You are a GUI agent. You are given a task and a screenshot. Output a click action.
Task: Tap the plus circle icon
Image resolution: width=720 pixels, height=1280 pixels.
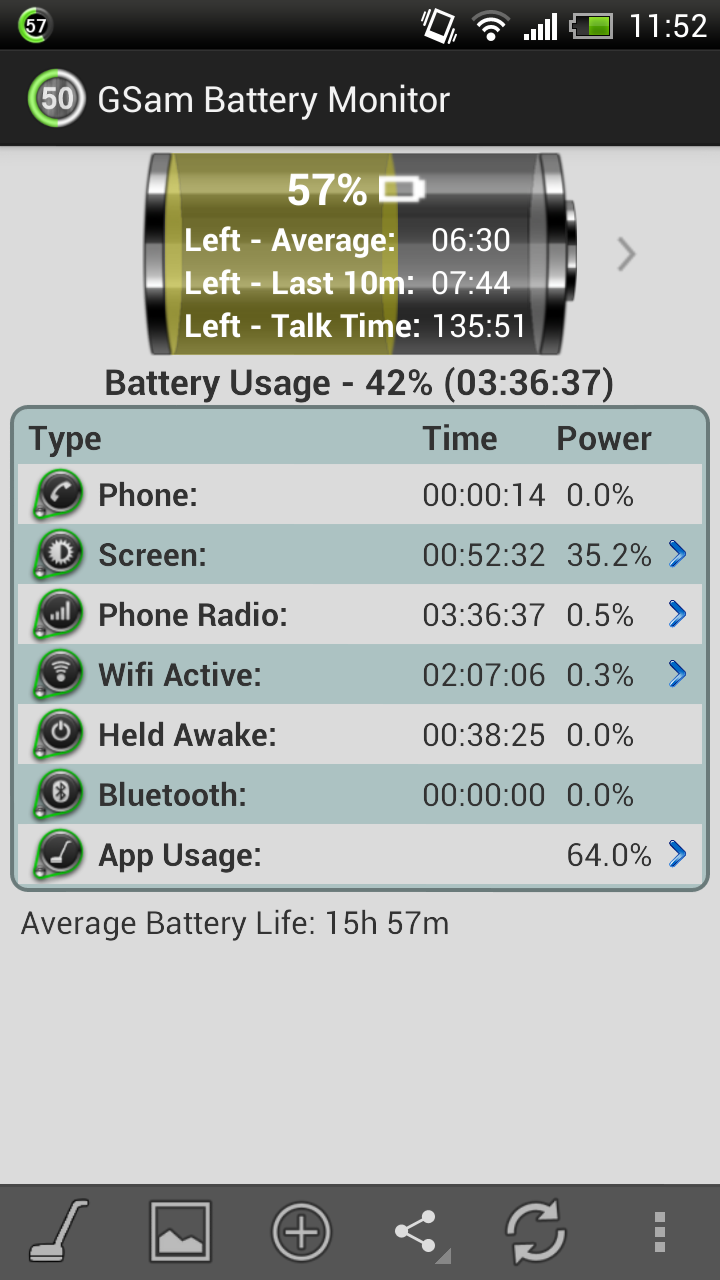pyautogui.click(x=300, y=1231)
